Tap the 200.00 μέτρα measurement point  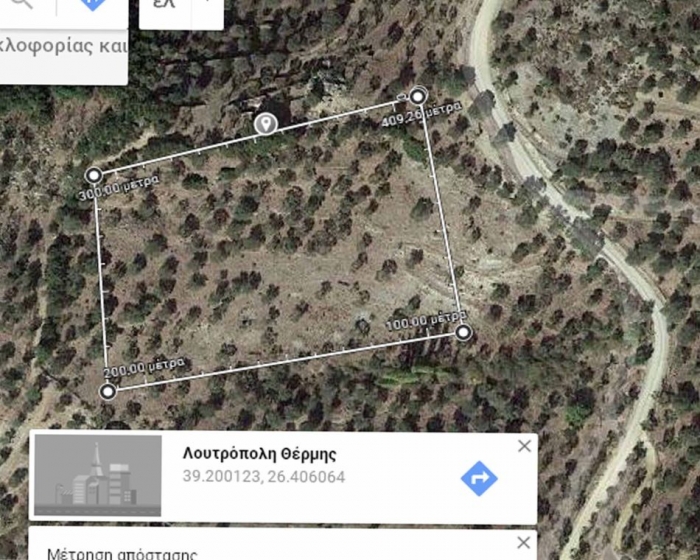(108, 390)
